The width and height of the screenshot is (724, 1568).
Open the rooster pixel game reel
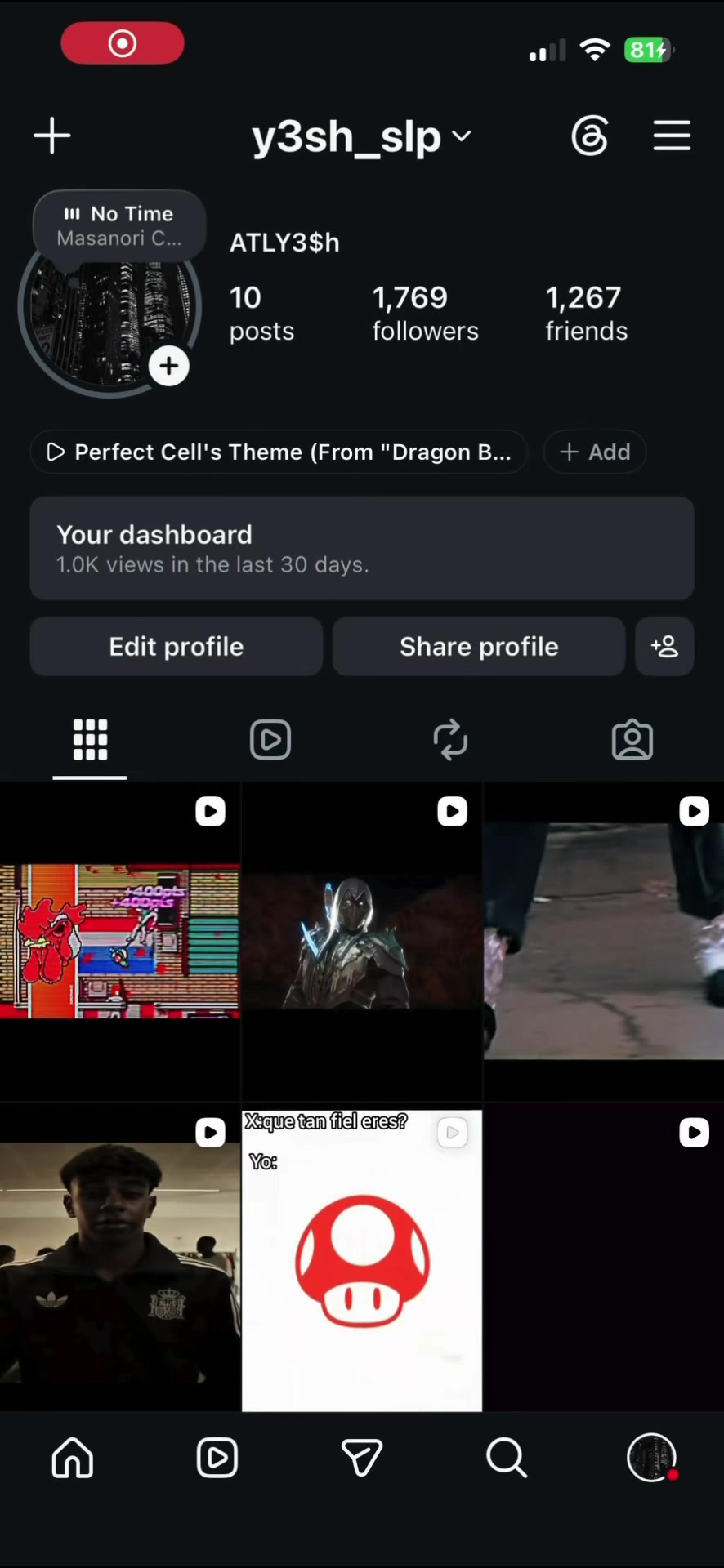(x=120, y=941)
